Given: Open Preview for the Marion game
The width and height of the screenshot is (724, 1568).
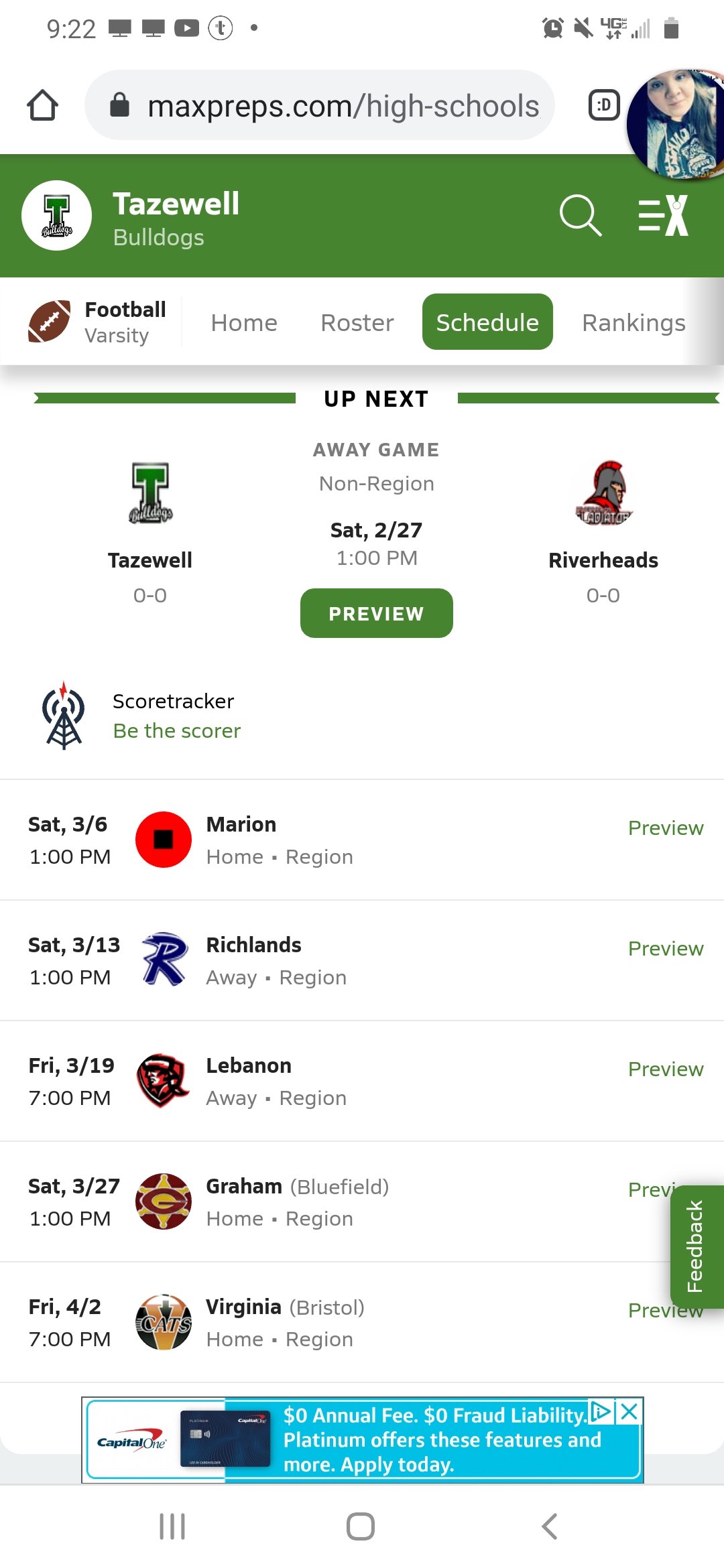Looking at the screenshot, I should click(x=666, y=828).
